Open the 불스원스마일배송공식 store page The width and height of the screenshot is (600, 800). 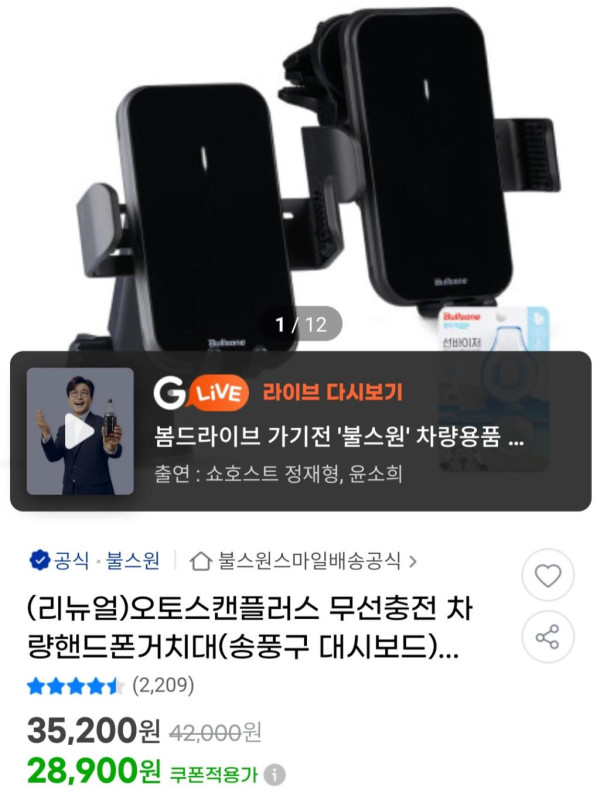click(303, 561)
